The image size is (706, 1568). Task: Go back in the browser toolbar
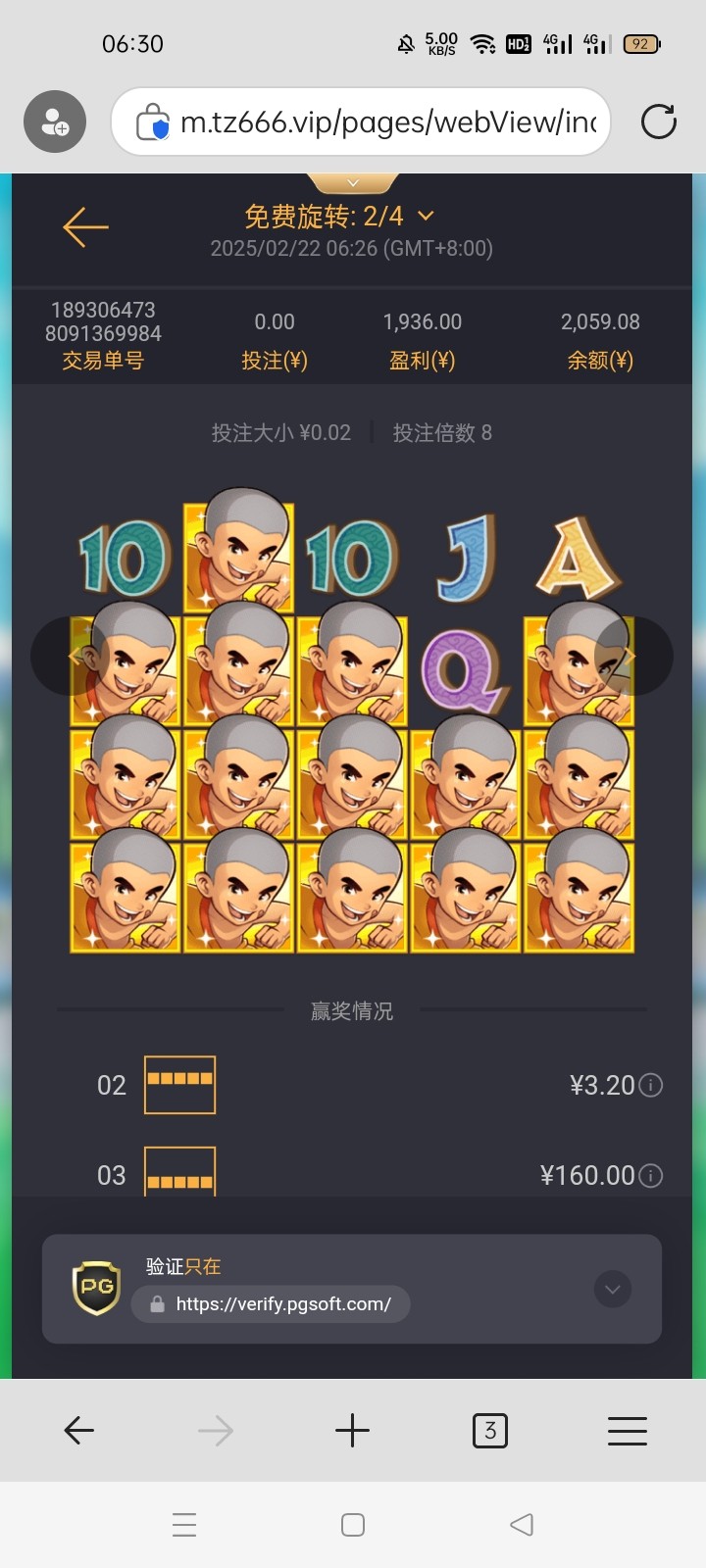(x=79, y=1431)
